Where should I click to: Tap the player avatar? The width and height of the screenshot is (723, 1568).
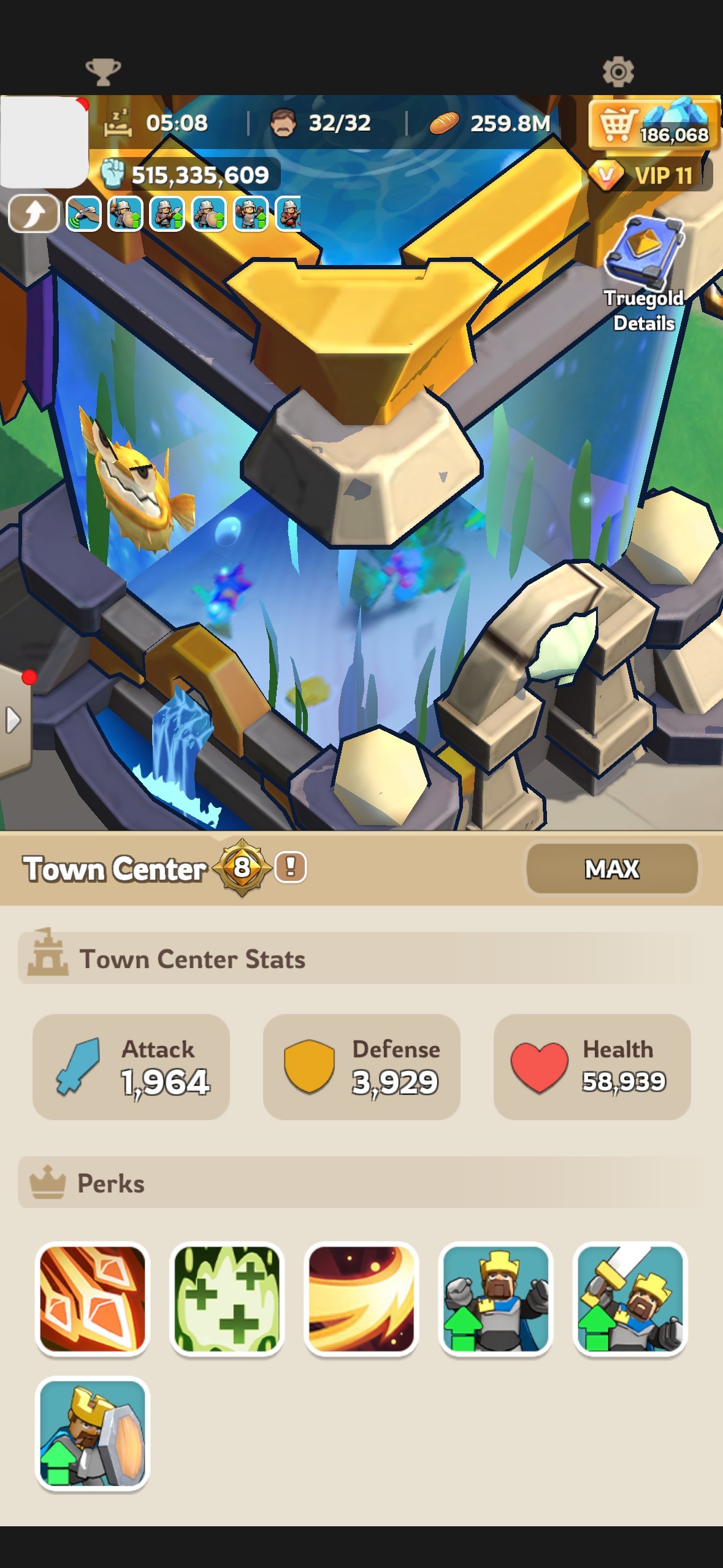click(x=44, y=142)
